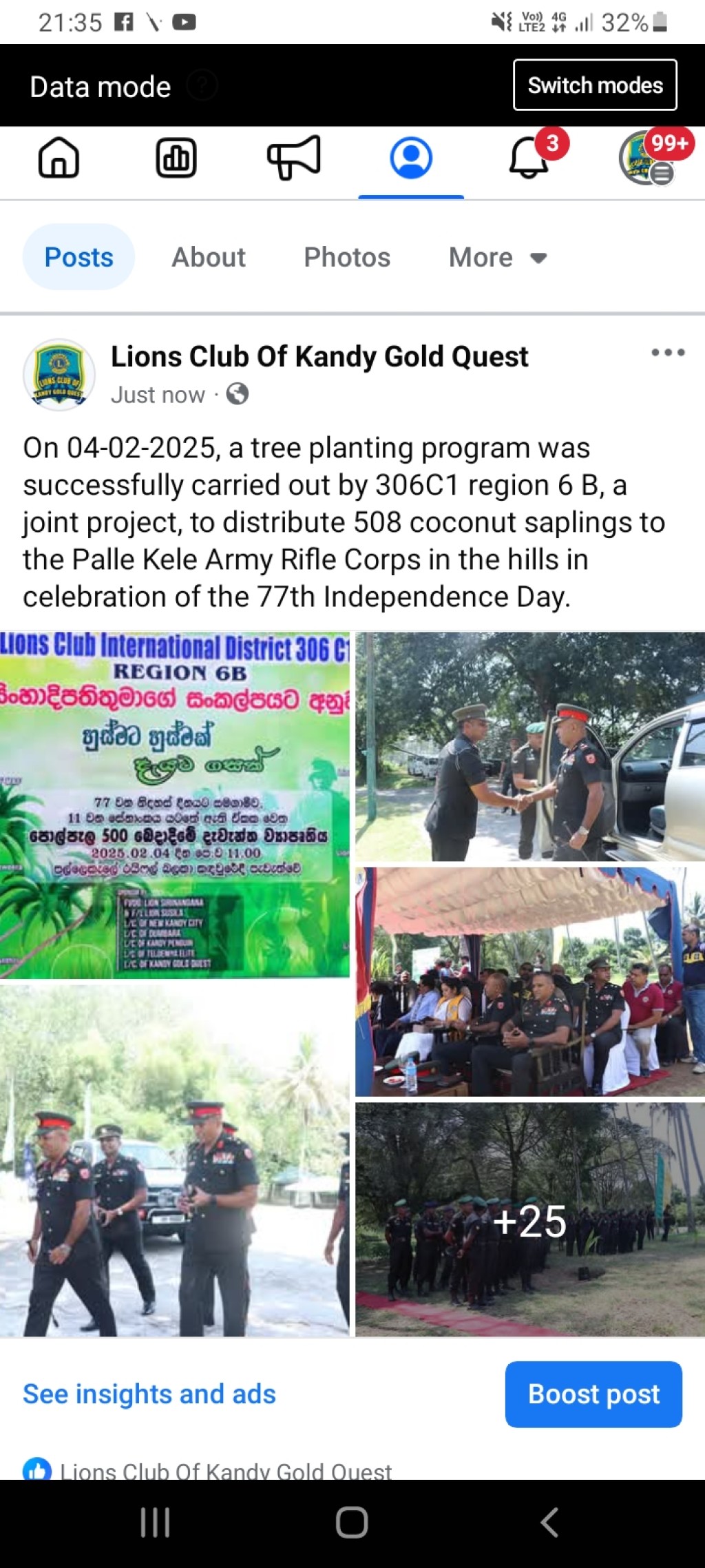The image size is (705, 1568).
Task: Open the insights dashboard icon
Action: click(176, 157)
